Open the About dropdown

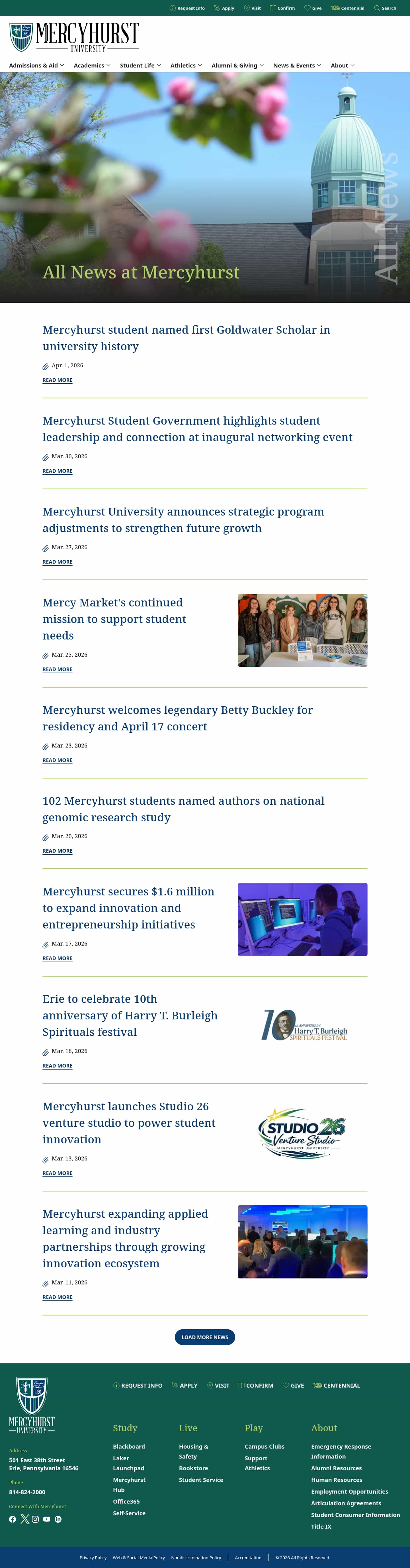pyautogui.click(x=343, y=65)
